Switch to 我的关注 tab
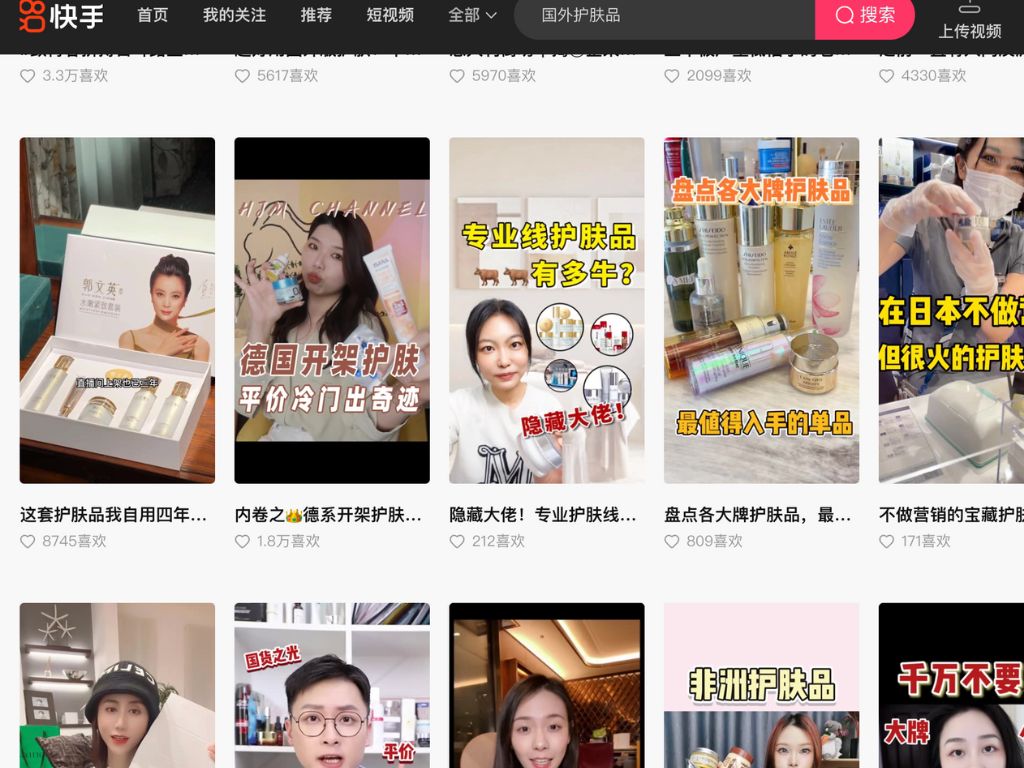Viewport: 1024px width, 768px height. (234, 15)
